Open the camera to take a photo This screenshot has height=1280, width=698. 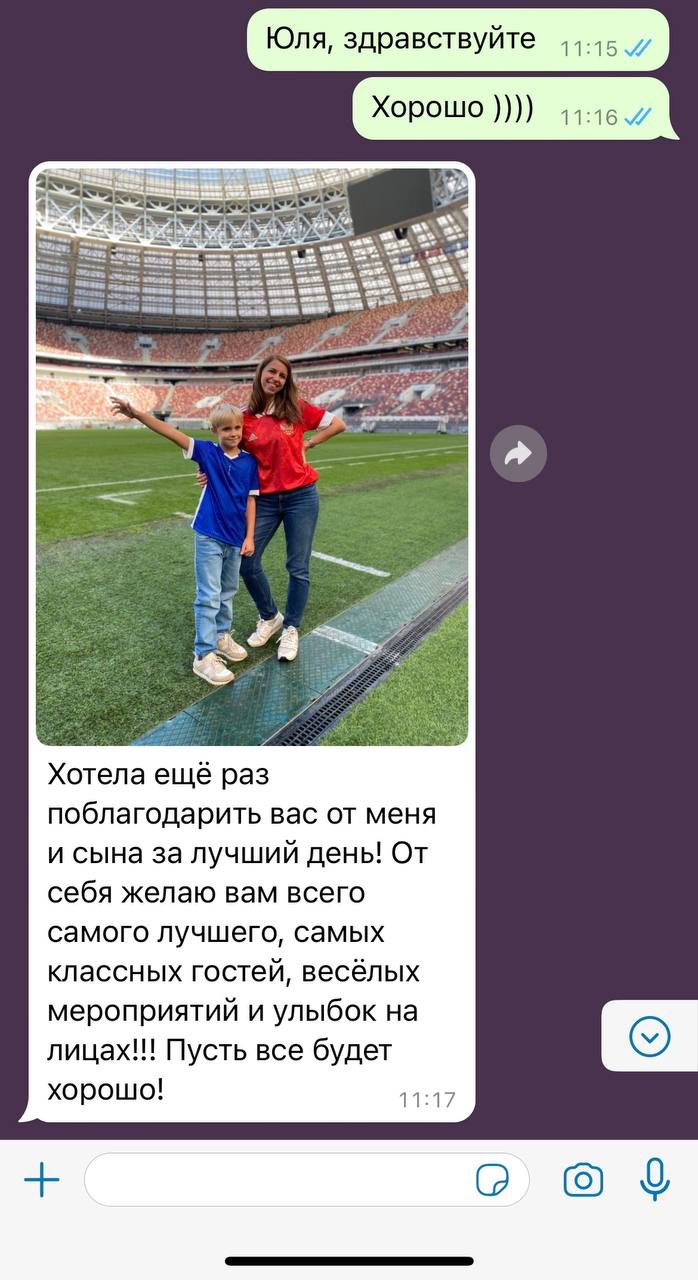coord(583,1180)
